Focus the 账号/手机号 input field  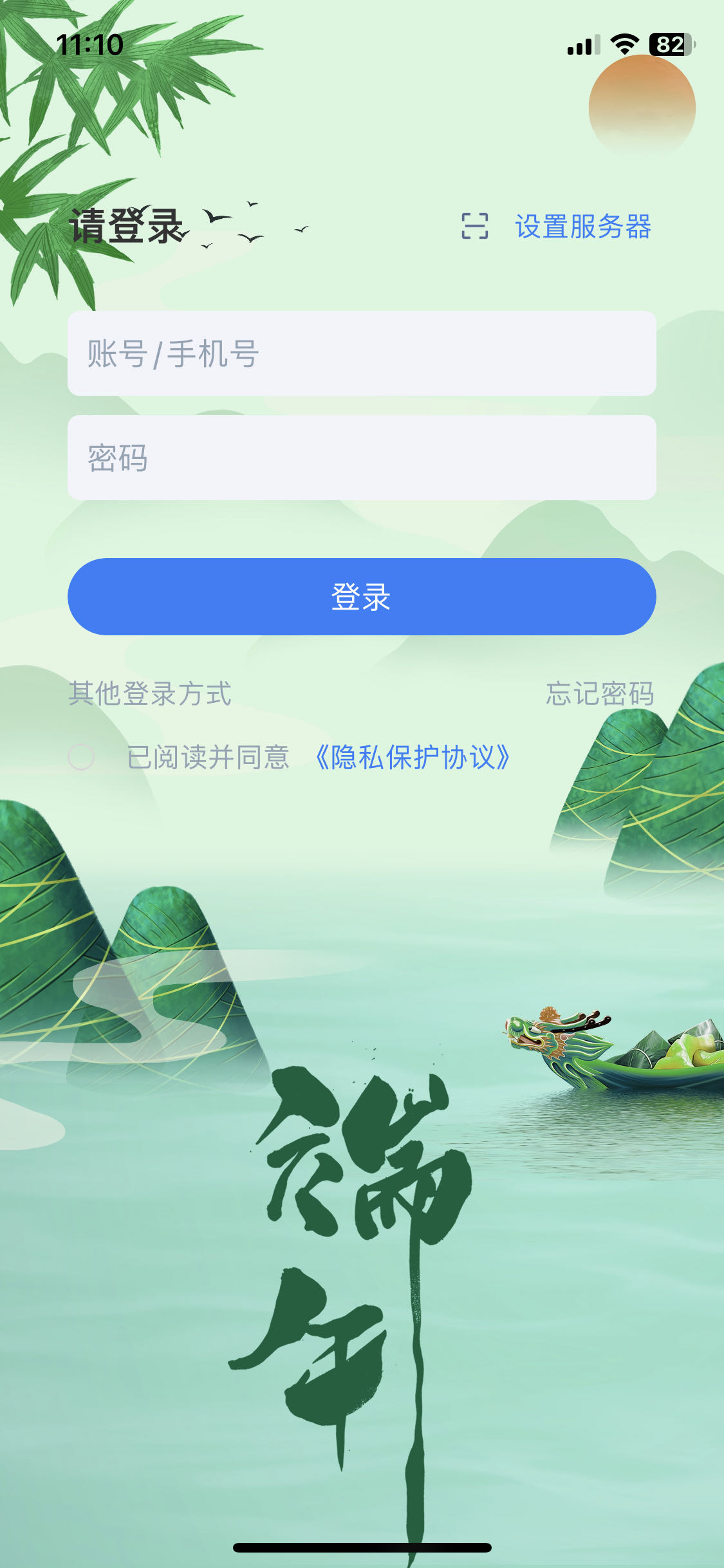[362, 354]
